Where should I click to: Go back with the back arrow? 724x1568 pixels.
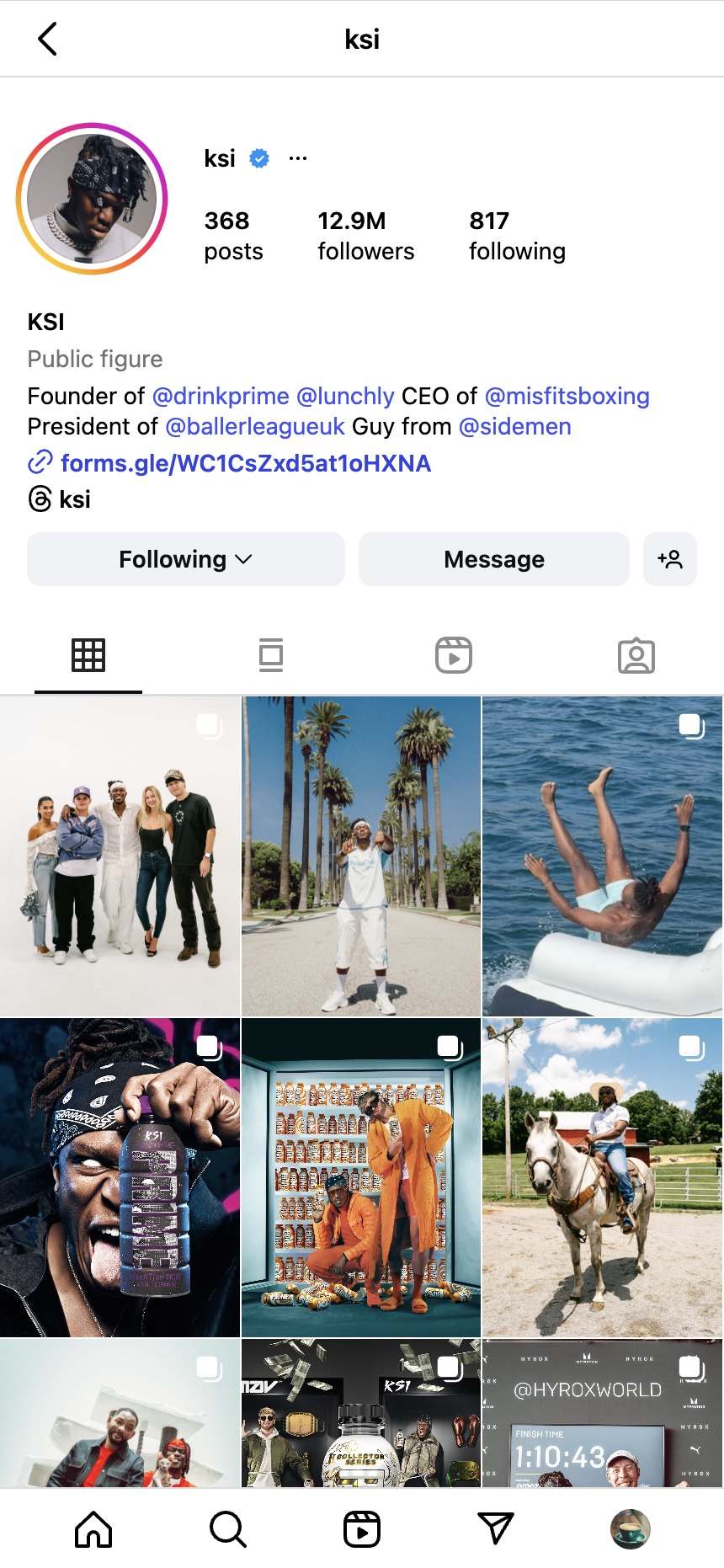coord(48,38)
